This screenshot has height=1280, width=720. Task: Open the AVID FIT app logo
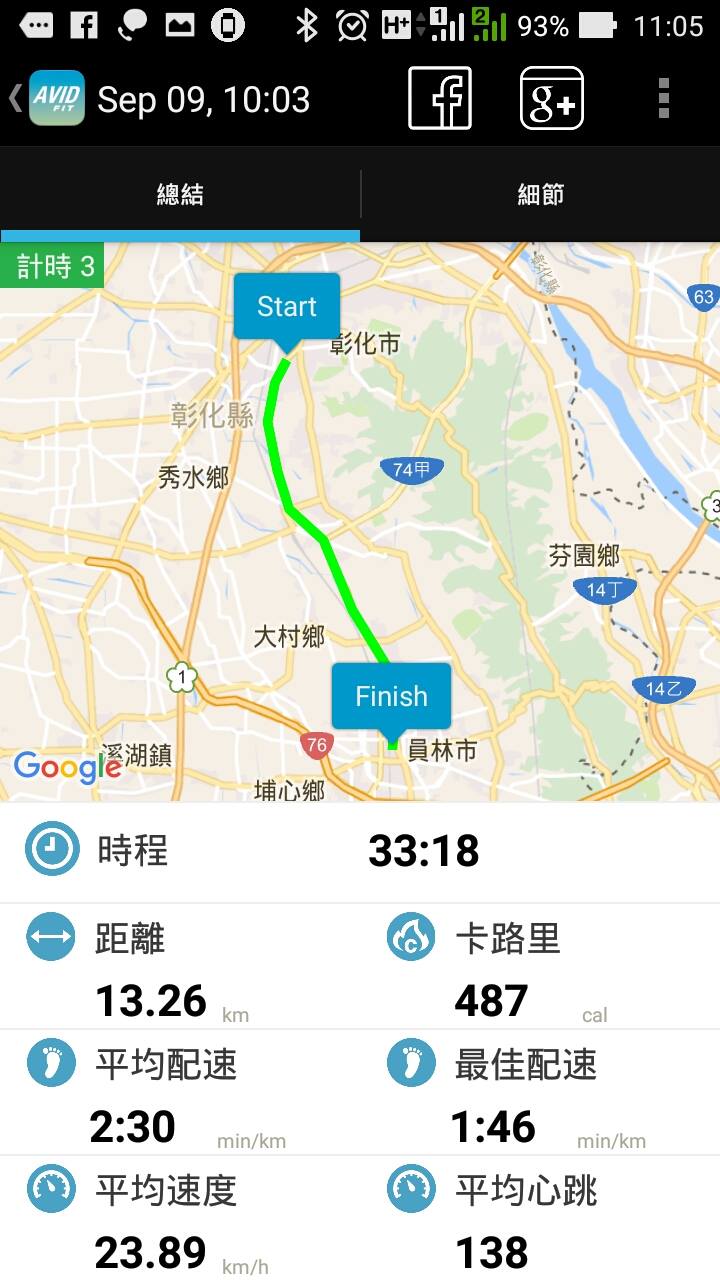57,99
